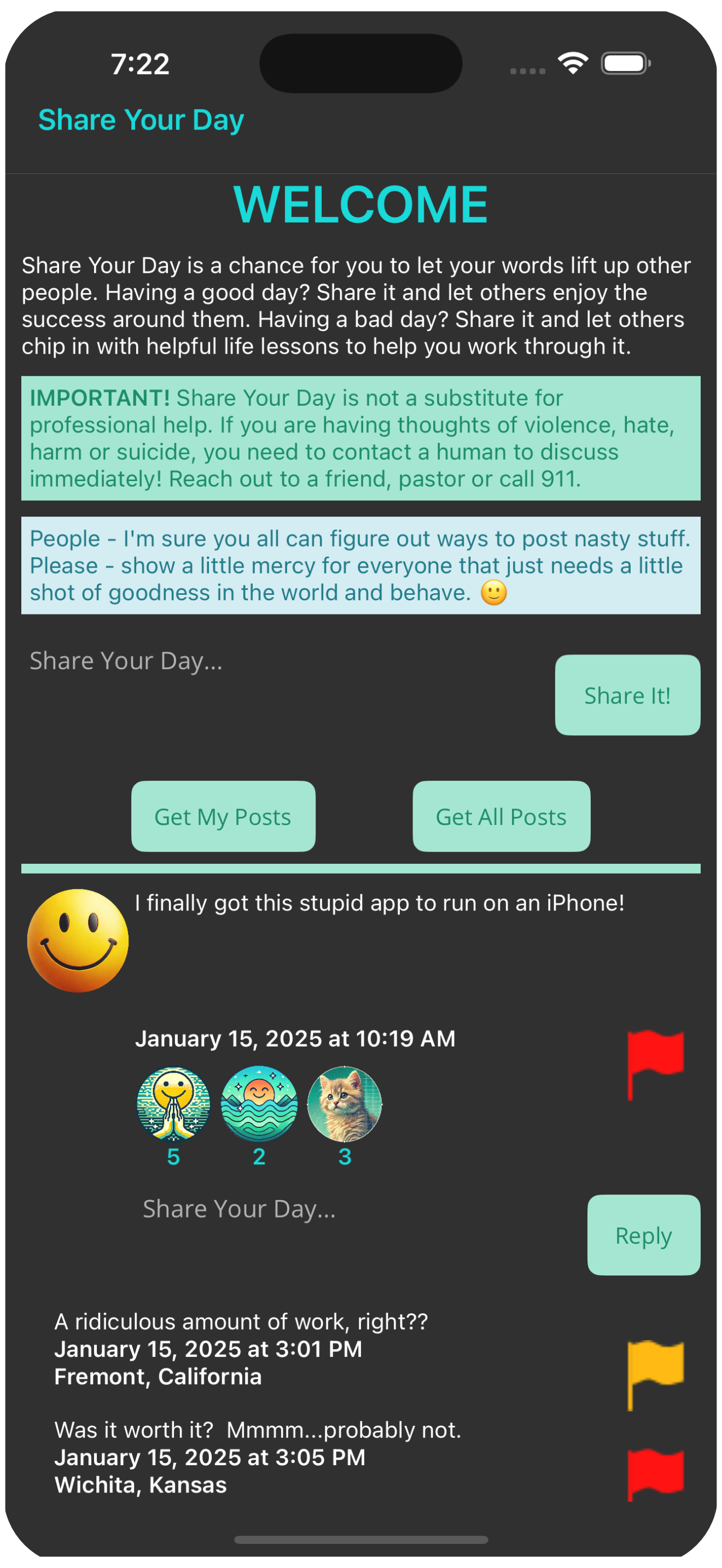Fetch everything with Get All Posts
Image resolution: width=722 pixels, height=1568 pixels.
coord(501,816)
